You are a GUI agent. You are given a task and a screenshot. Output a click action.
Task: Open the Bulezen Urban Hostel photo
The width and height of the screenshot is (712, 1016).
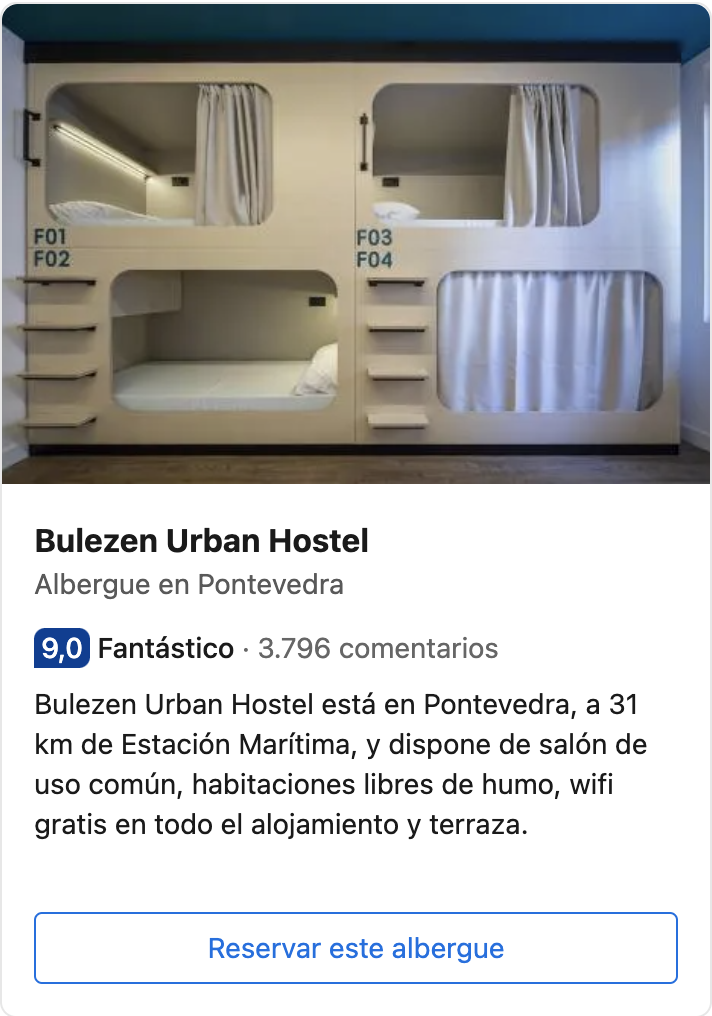(x=356, y=245)
